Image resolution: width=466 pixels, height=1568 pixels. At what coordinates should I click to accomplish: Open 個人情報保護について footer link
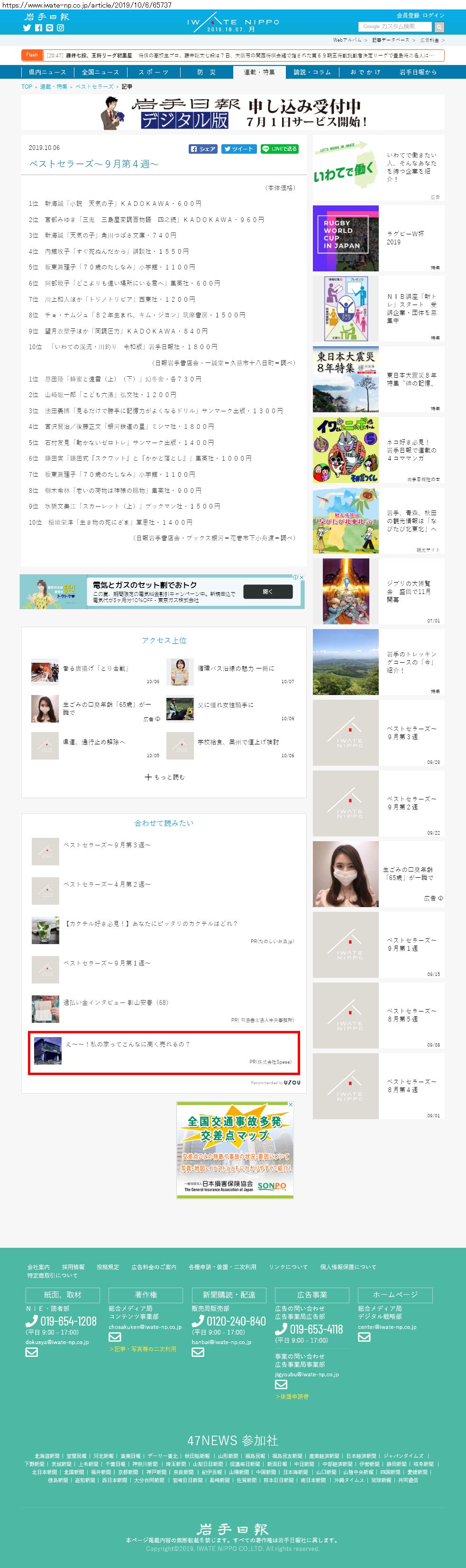point(348,1266)
